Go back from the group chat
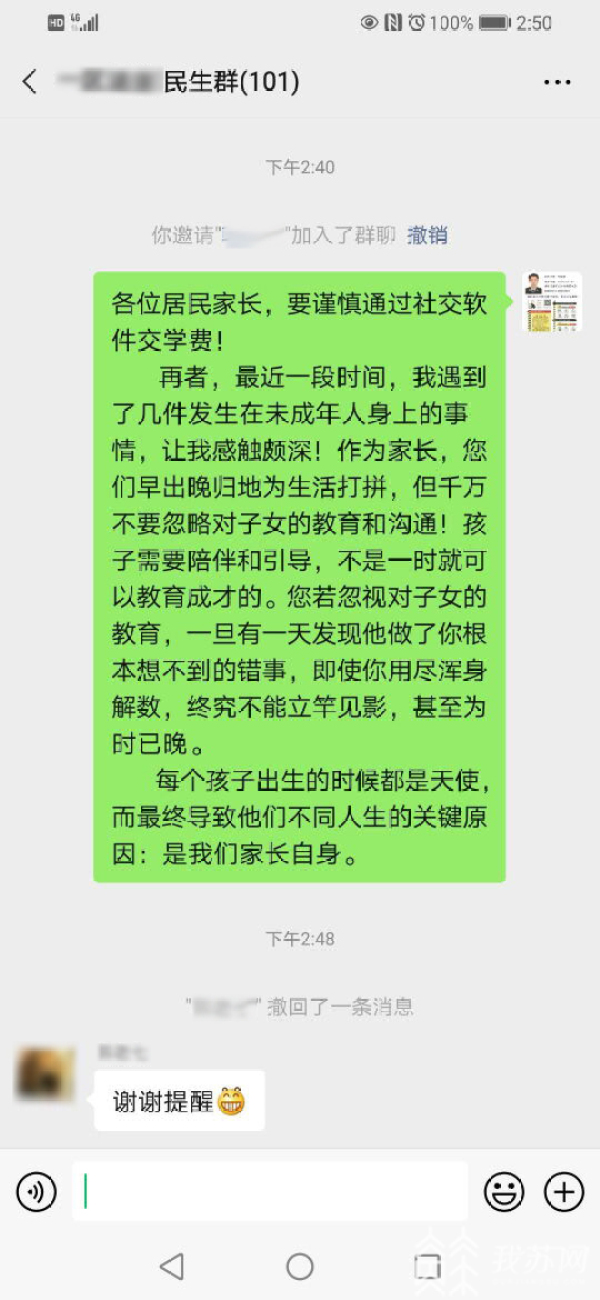600x1300 pixels. (x=30, y=82)
